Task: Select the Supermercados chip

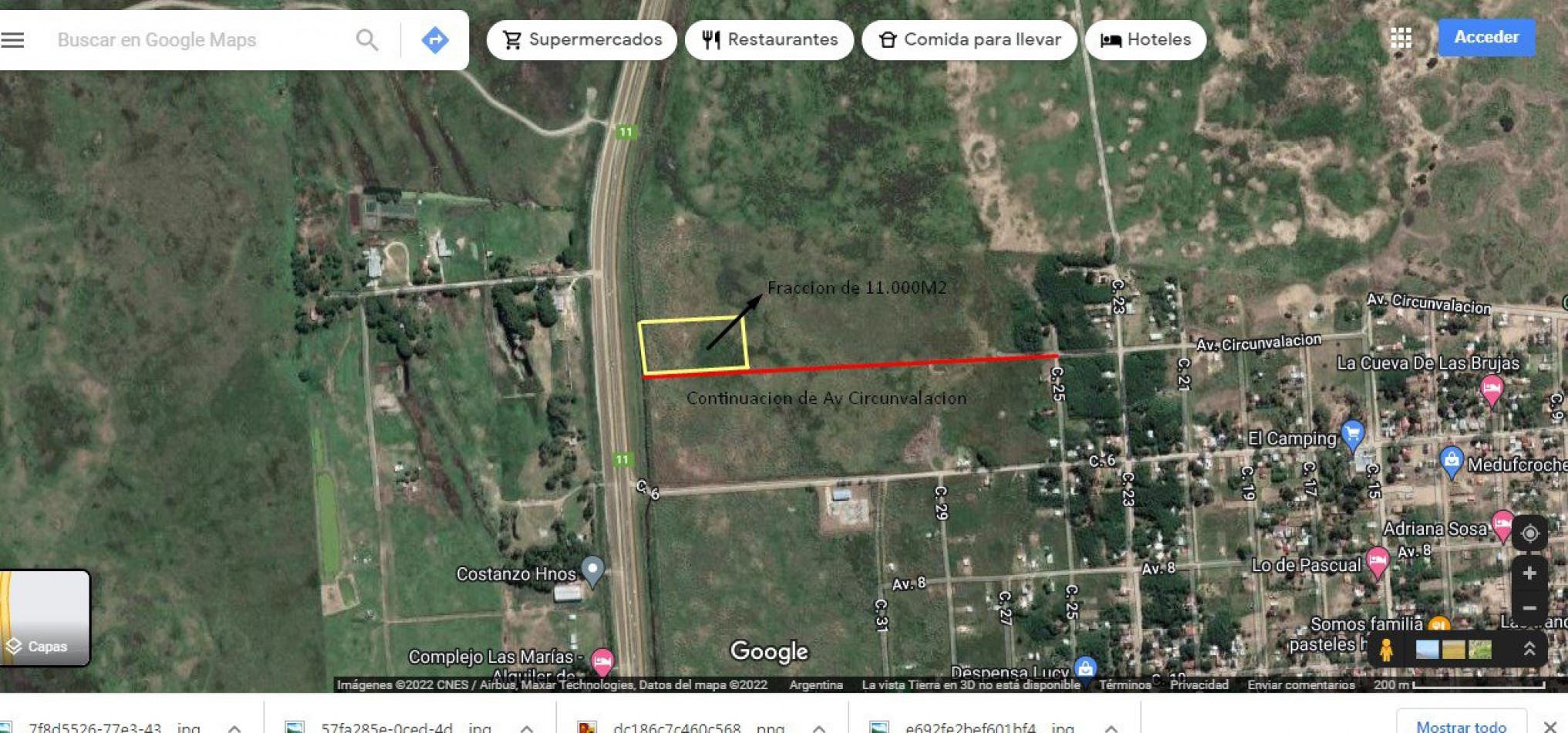Action: (582, 40)
